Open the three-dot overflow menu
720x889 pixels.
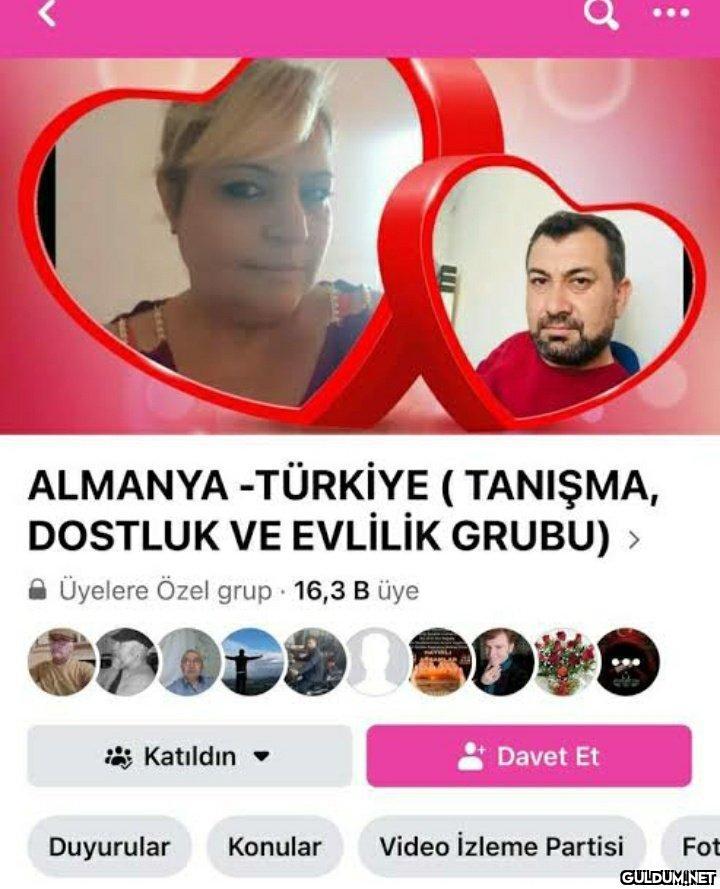pyautogui.click(x=670, y=14)
